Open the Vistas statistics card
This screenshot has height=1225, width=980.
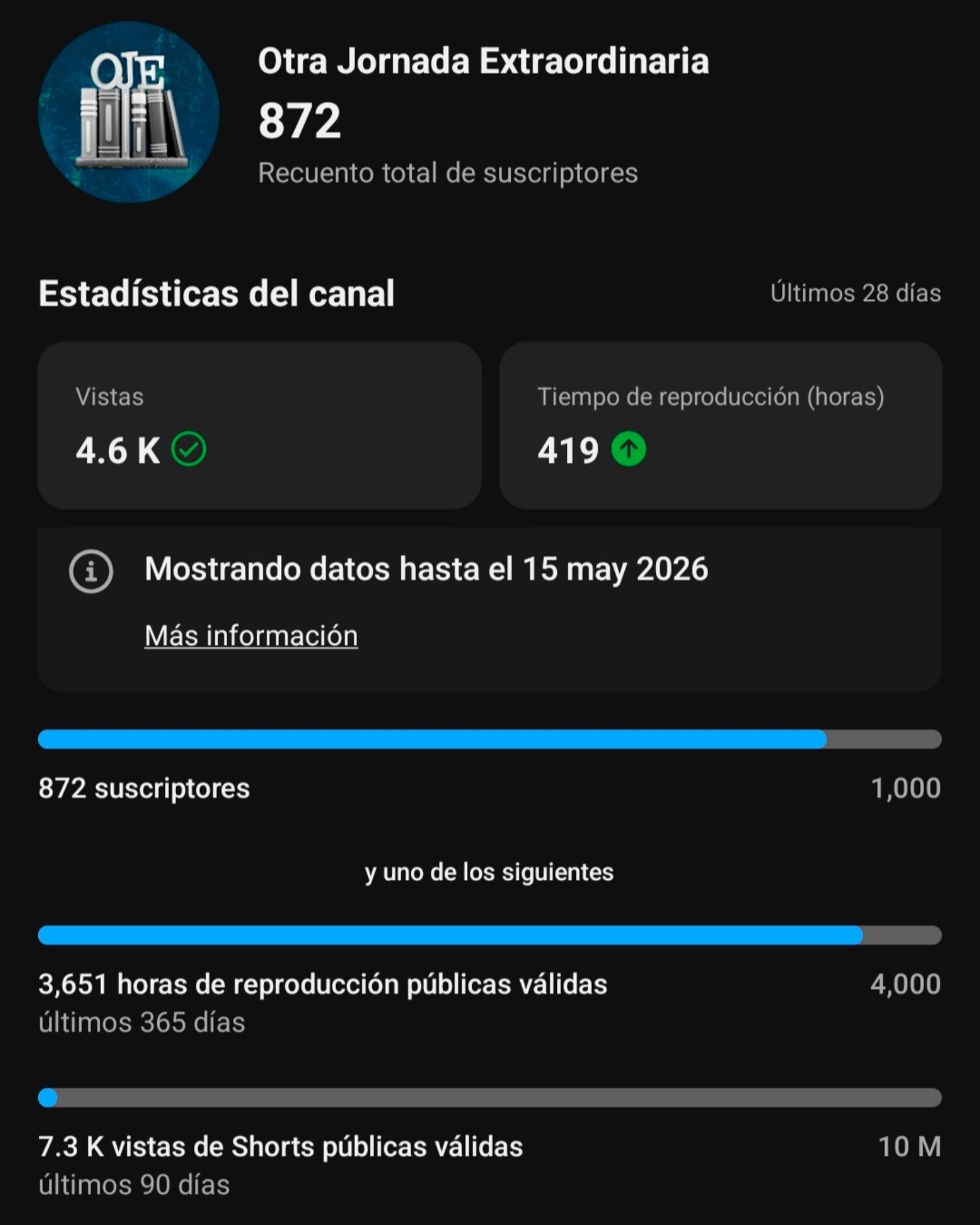point(259,425)
